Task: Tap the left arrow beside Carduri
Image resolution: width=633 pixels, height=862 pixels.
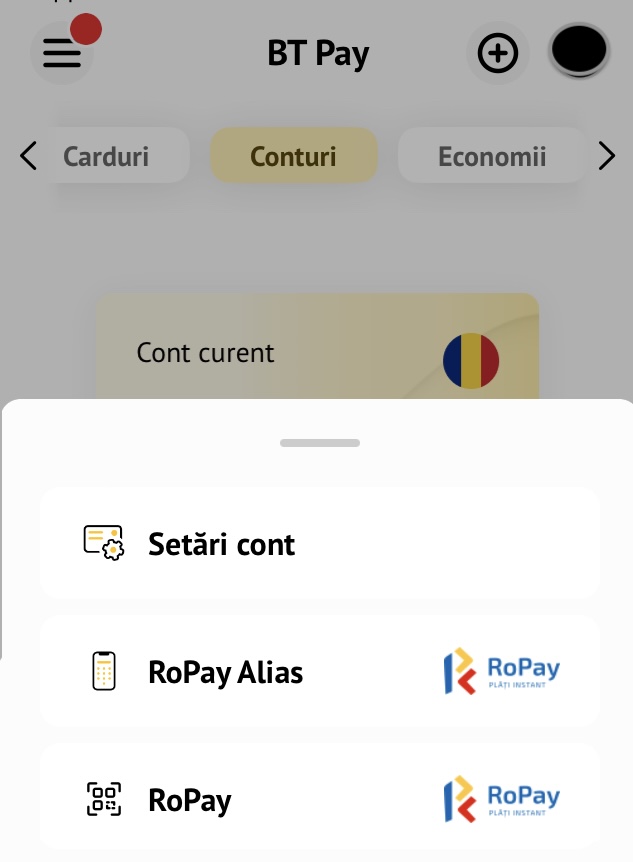Action: [28, 156]
